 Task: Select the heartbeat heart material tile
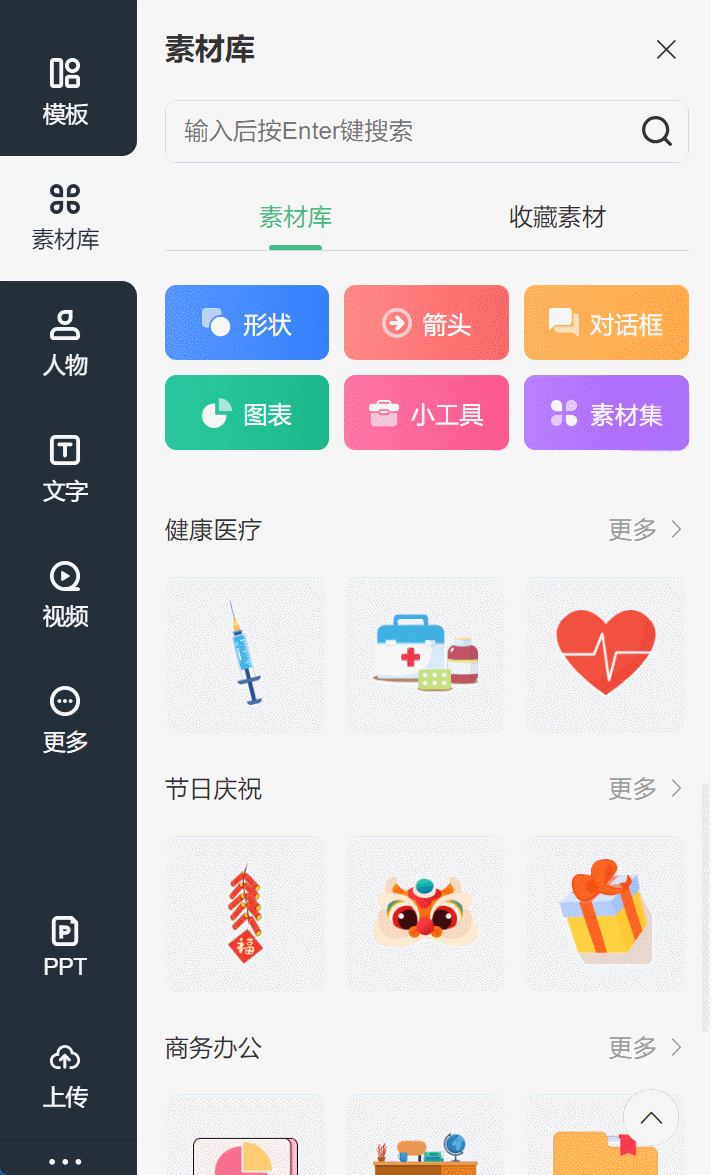605,655
